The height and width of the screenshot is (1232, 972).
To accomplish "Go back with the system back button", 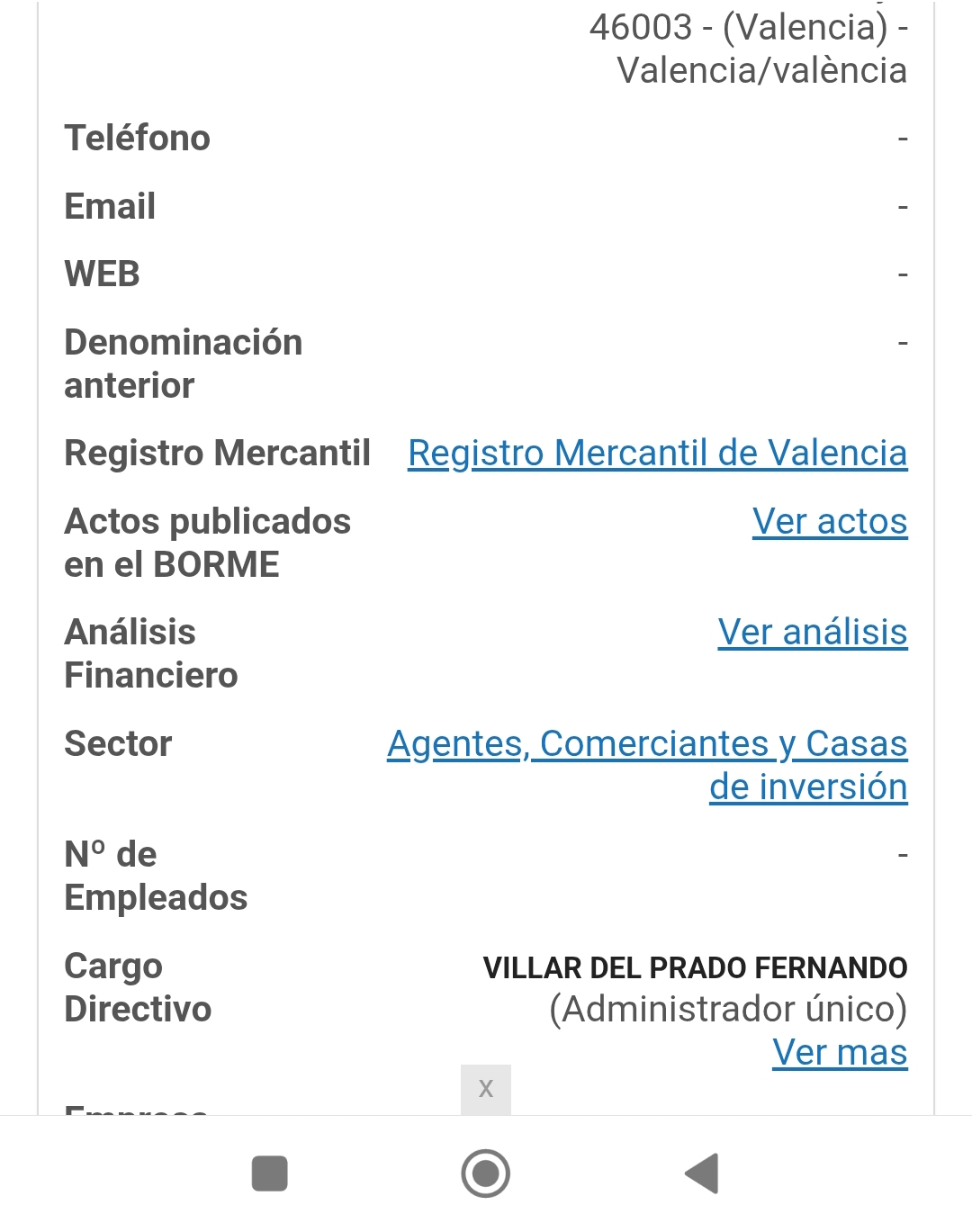I will [701, 1174].
